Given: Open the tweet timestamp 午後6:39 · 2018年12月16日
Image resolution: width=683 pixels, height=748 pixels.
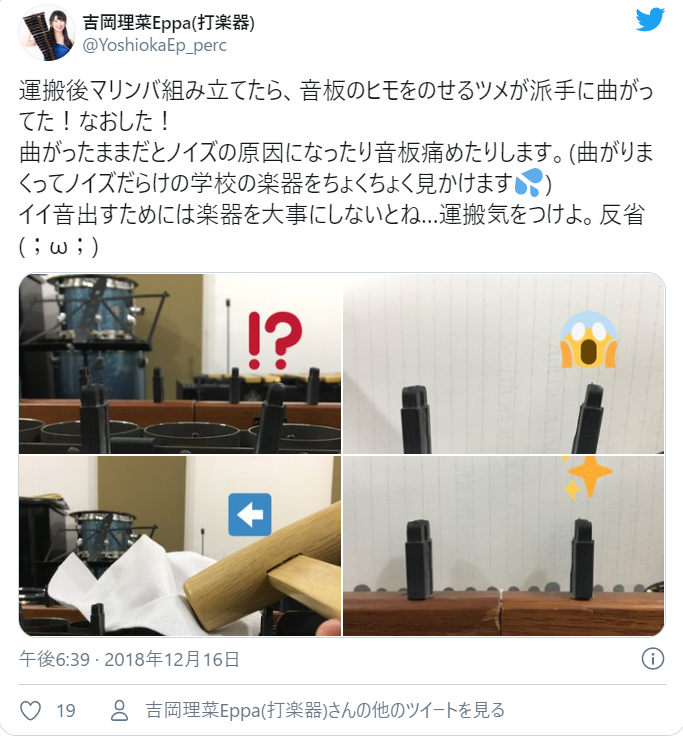Looking at the screenshot, I should click(129, 659).
